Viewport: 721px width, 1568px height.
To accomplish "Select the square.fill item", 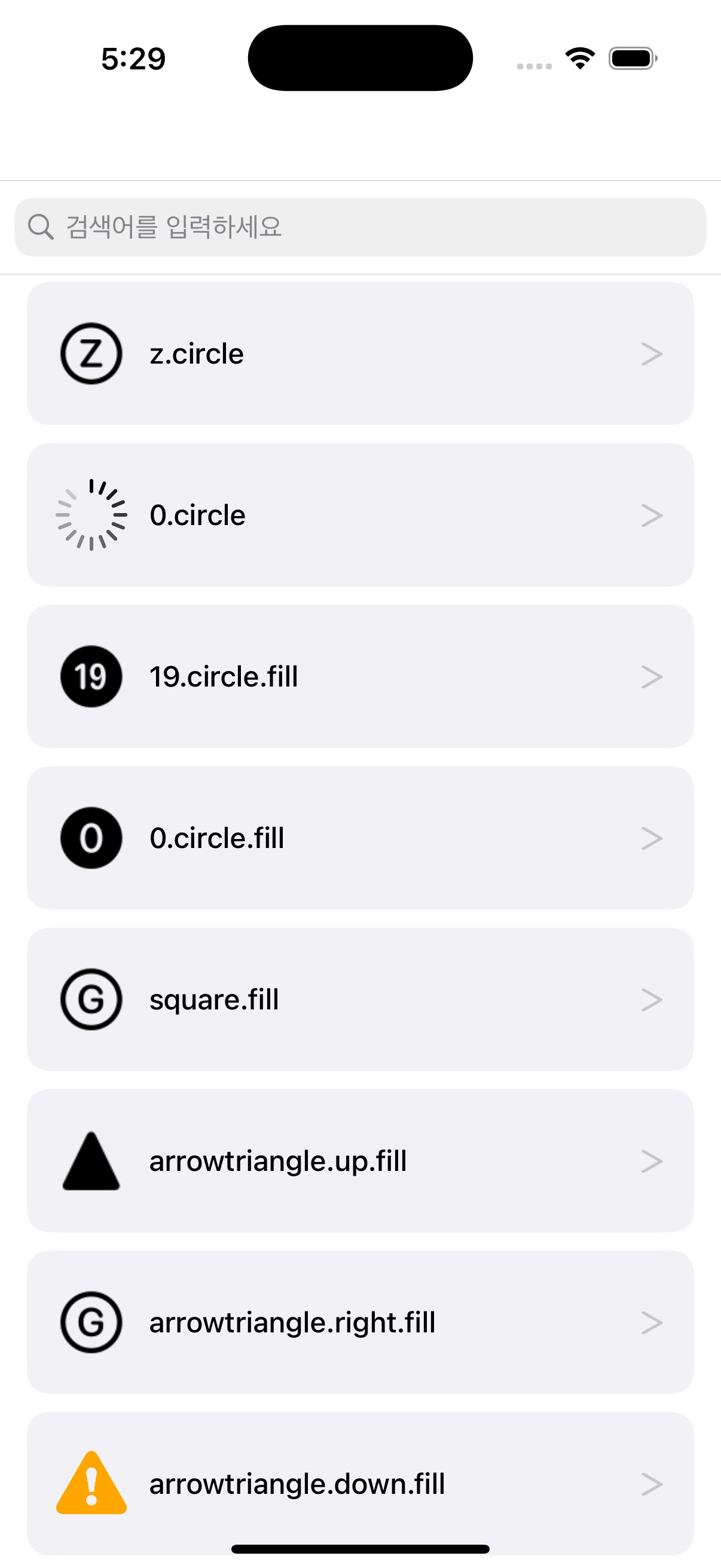I will pos(360,999).
